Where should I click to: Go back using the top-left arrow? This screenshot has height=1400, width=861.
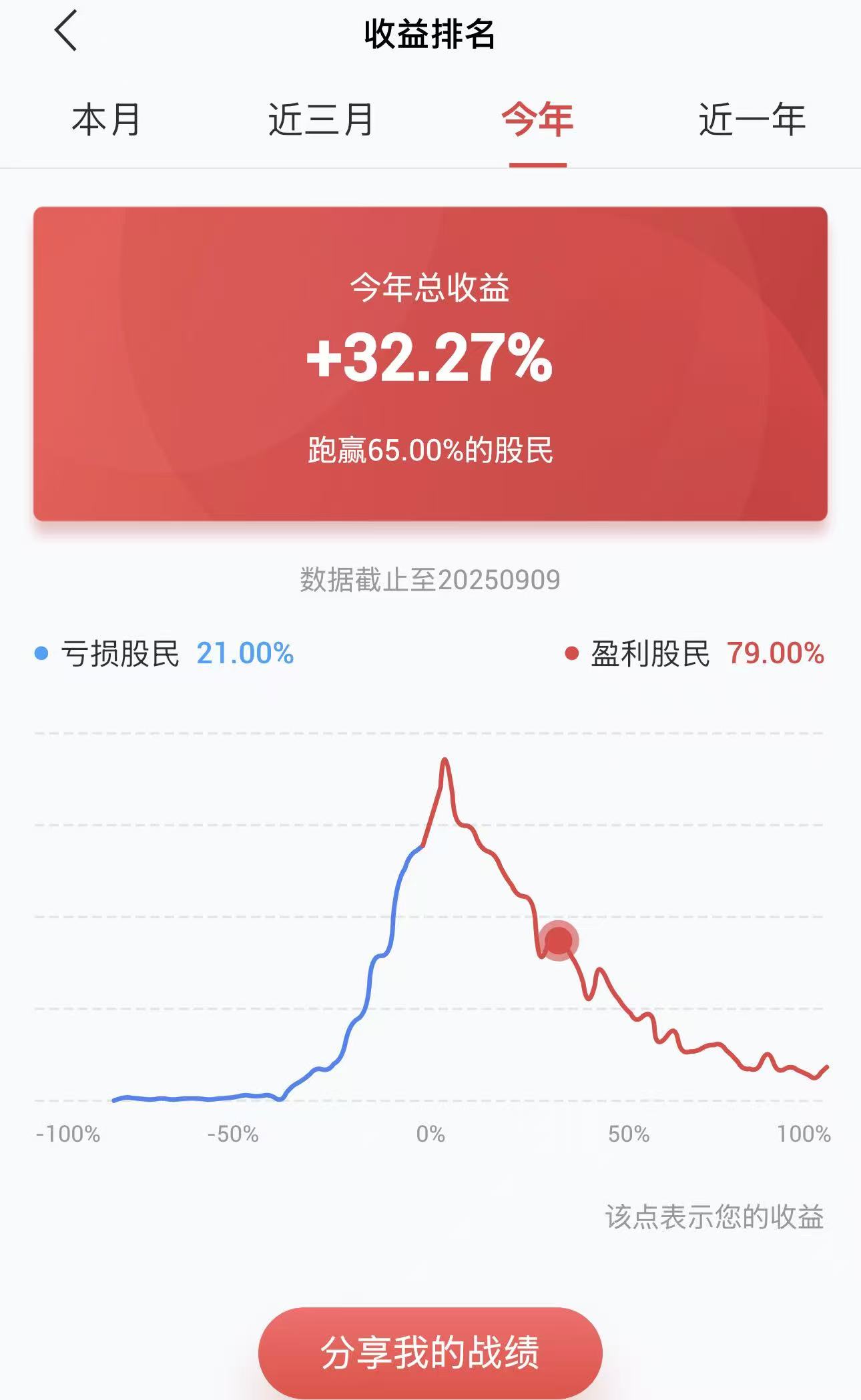click(66, 31)
